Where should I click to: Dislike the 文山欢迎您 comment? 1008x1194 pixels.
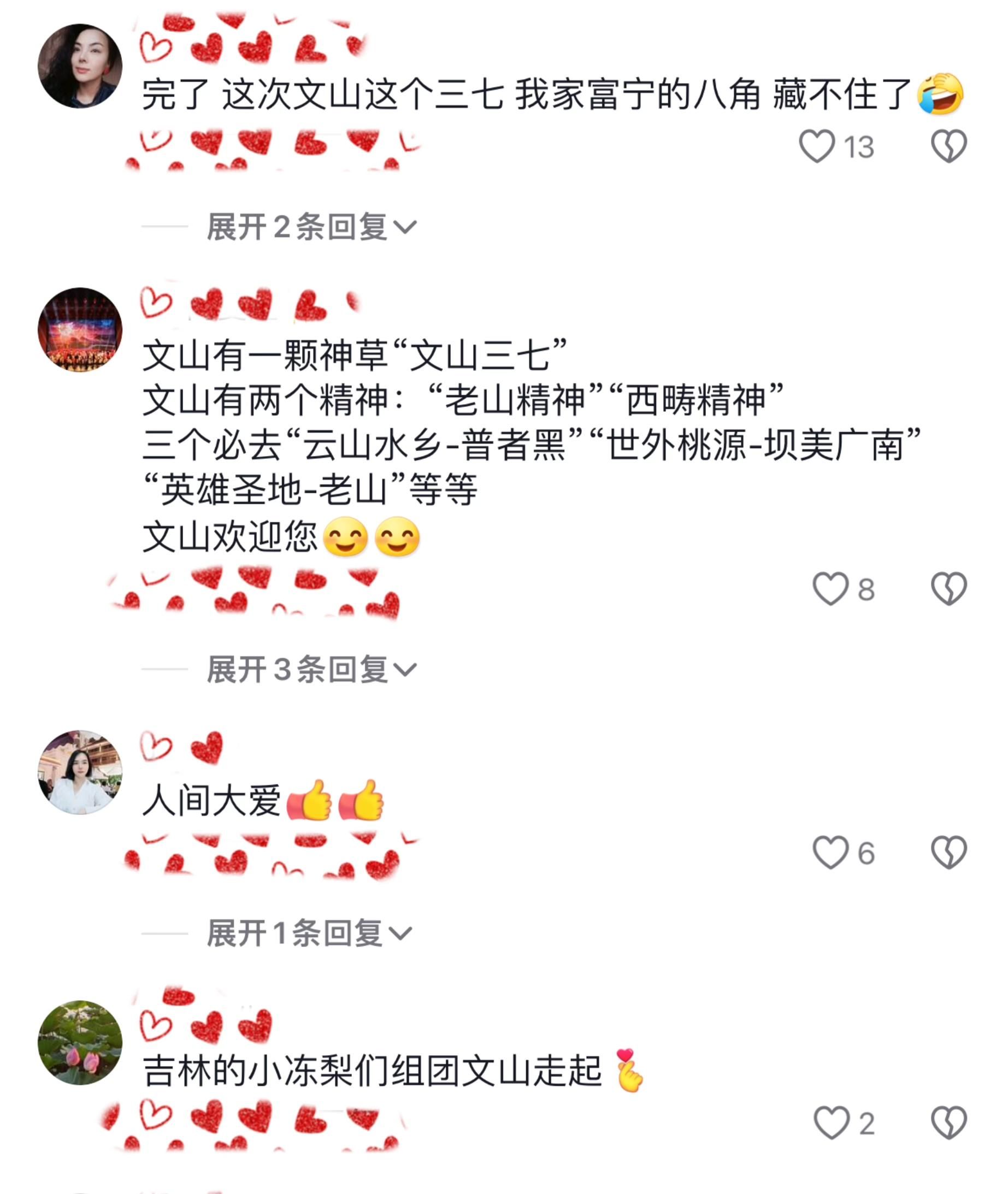pyautogui.click(x=948, y=589)
